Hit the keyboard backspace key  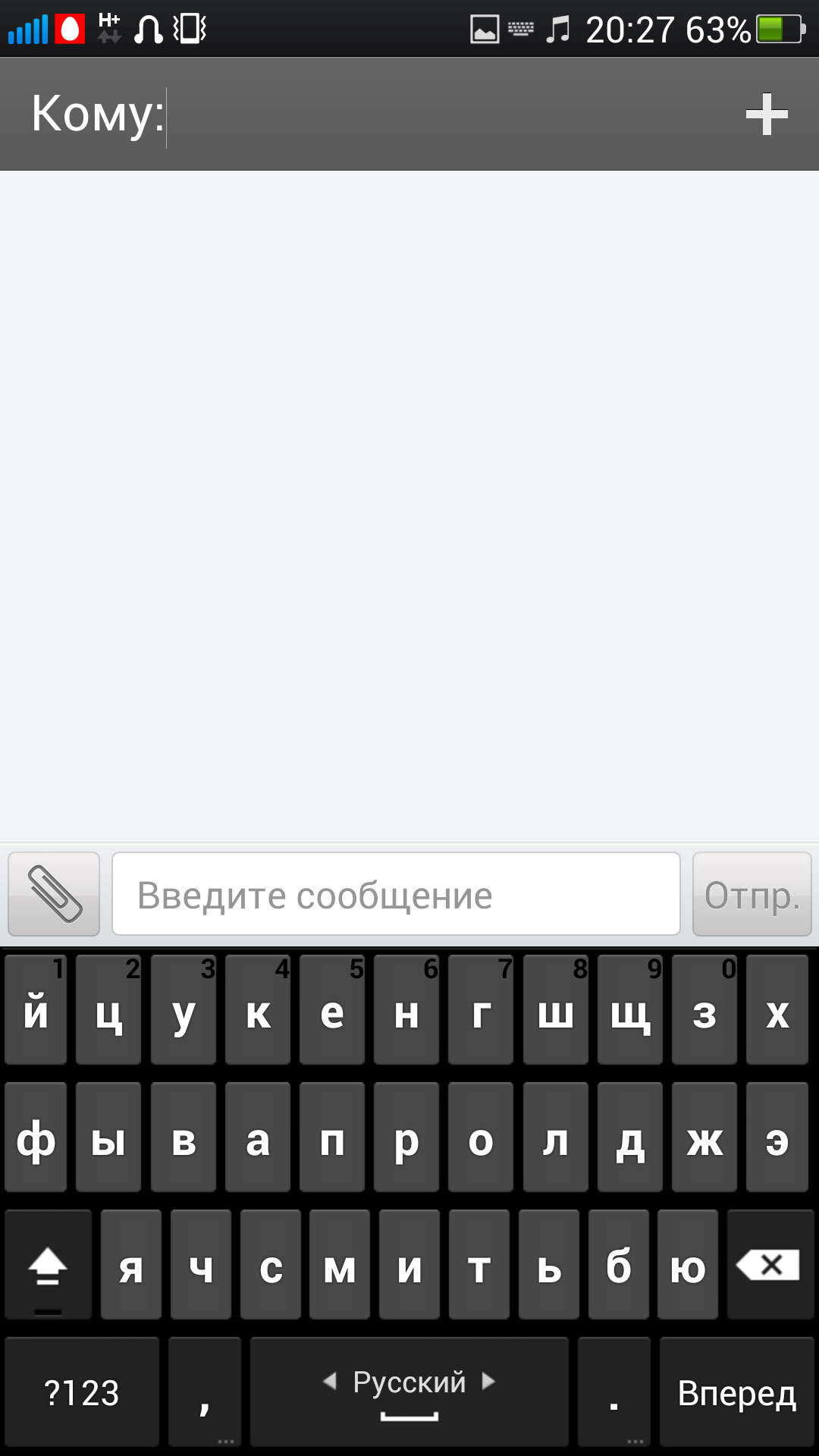pyautogui.click(x=770, y=1265)
